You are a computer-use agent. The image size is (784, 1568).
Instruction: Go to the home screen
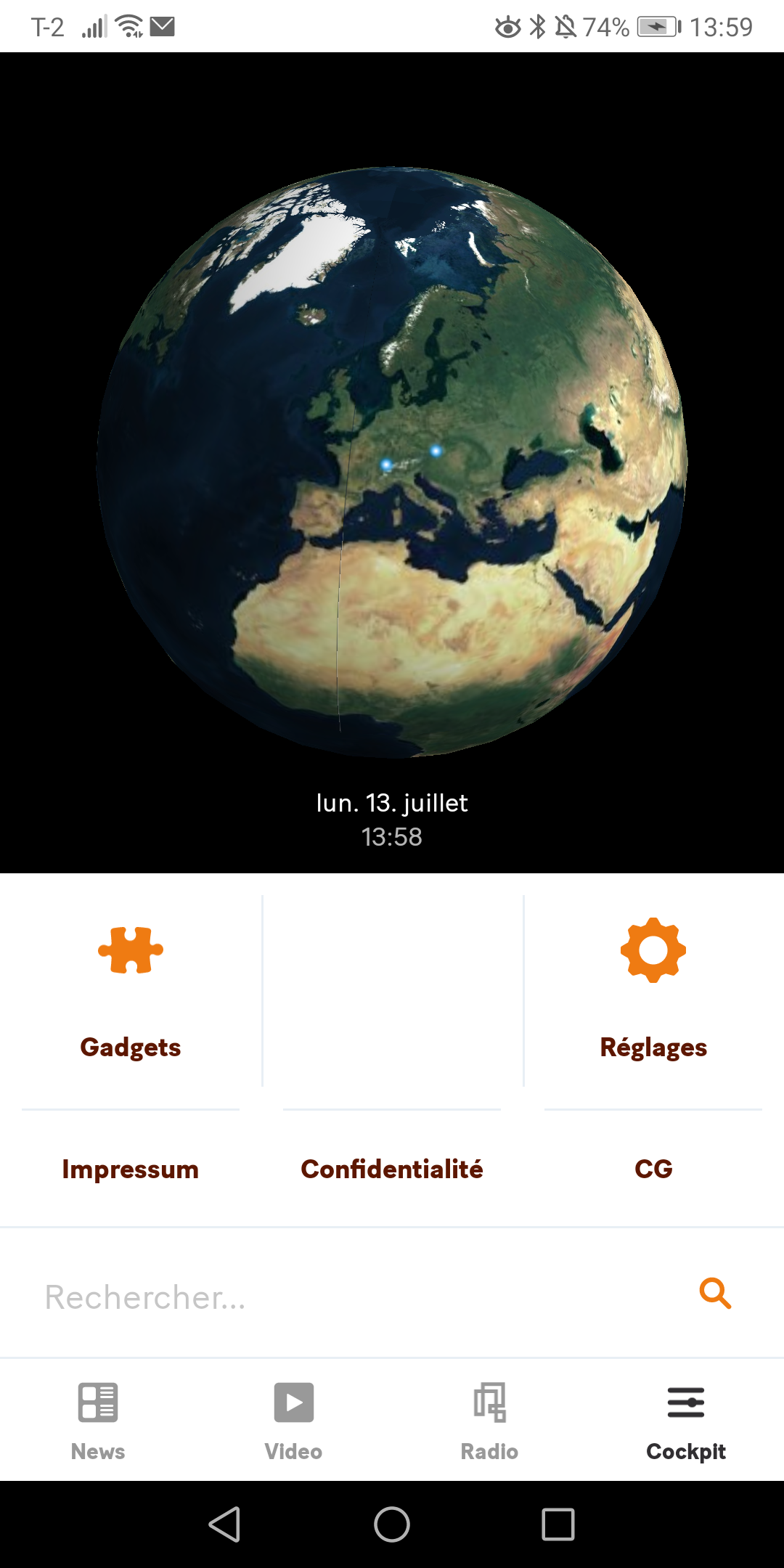[392, 1524]
